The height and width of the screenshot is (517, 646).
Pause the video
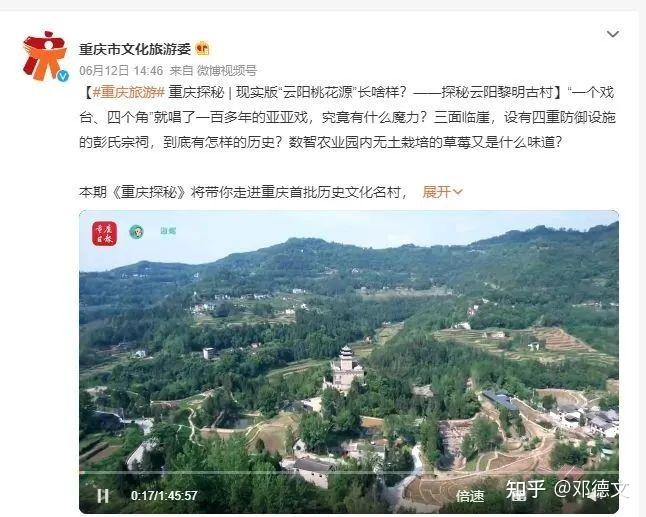point(103,495)
